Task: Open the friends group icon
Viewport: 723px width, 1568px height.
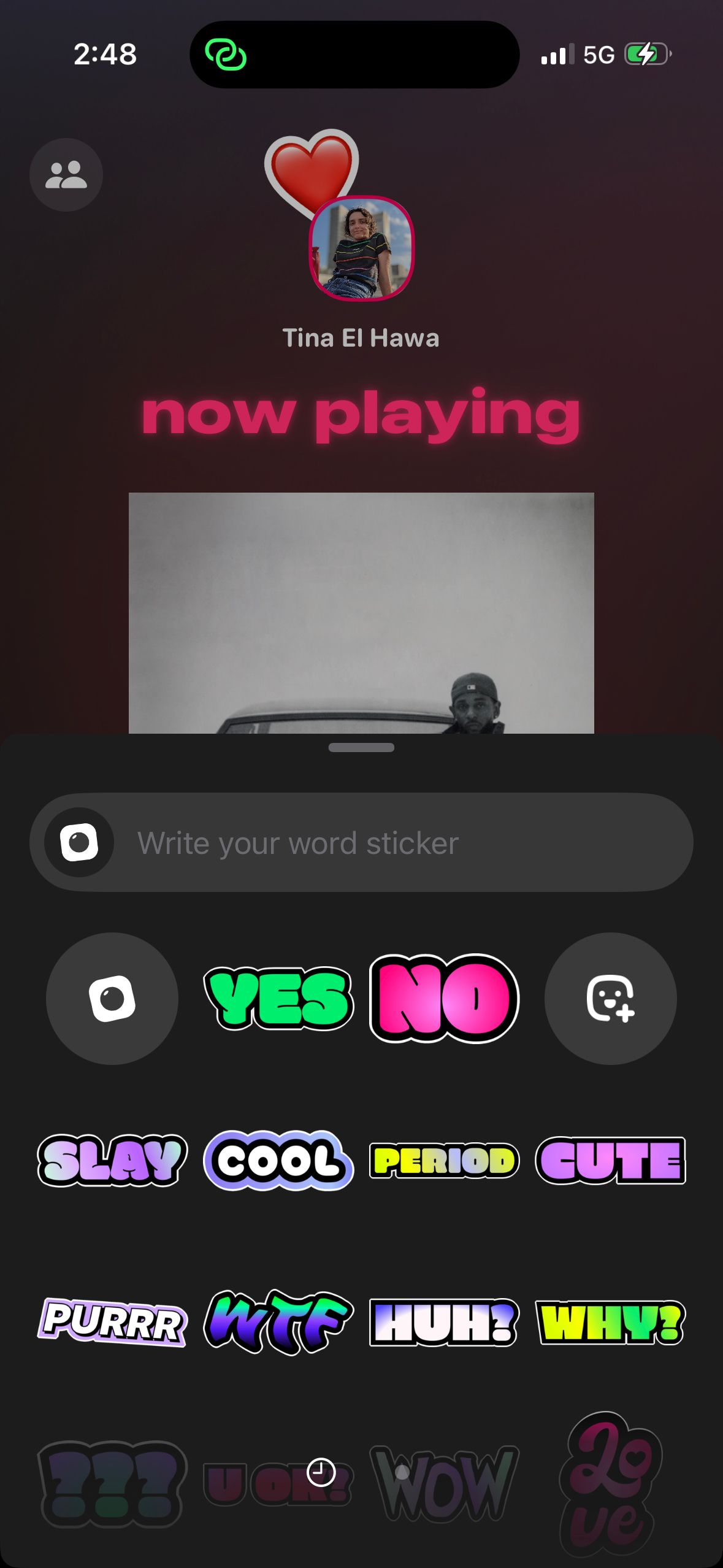Action: click(66, 175)
